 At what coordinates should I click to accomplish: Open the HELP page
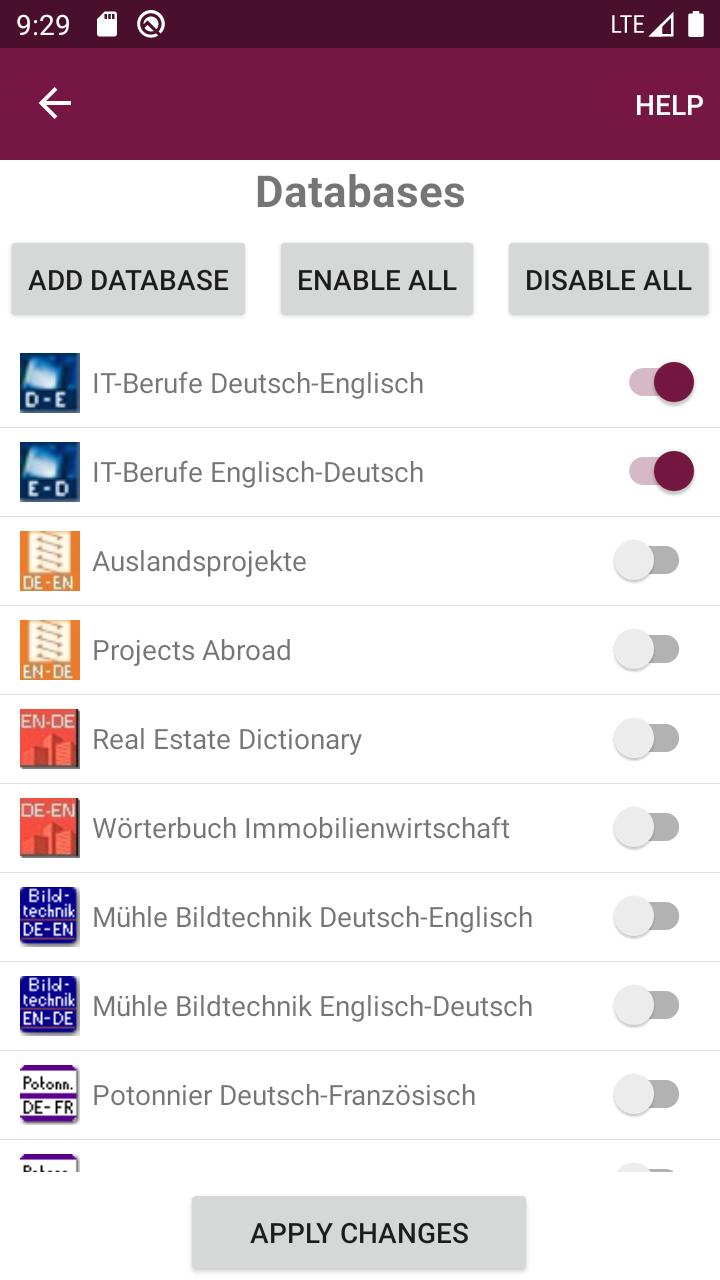(x=669, y=105)
